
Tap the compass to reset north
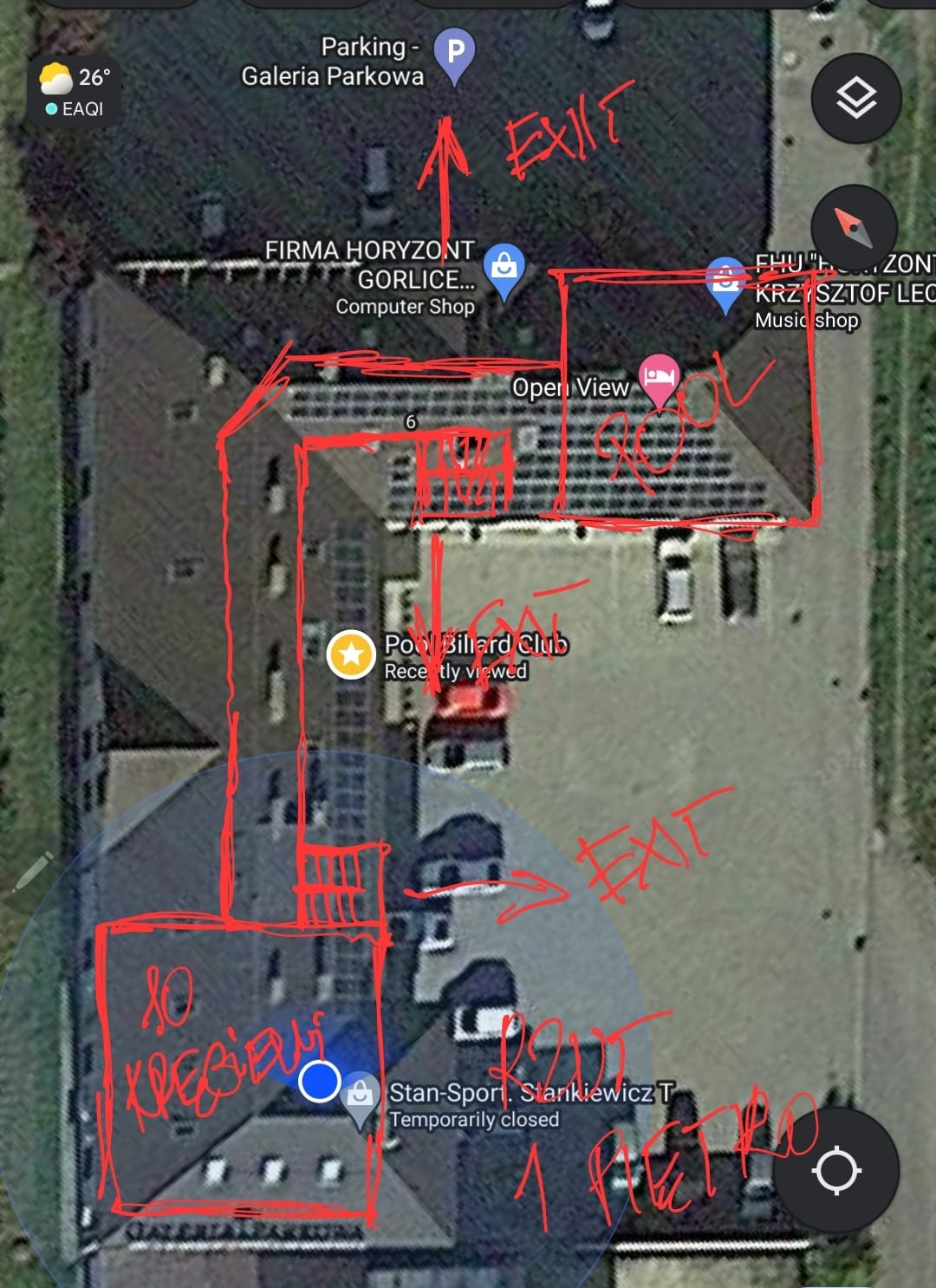(853, 227)
